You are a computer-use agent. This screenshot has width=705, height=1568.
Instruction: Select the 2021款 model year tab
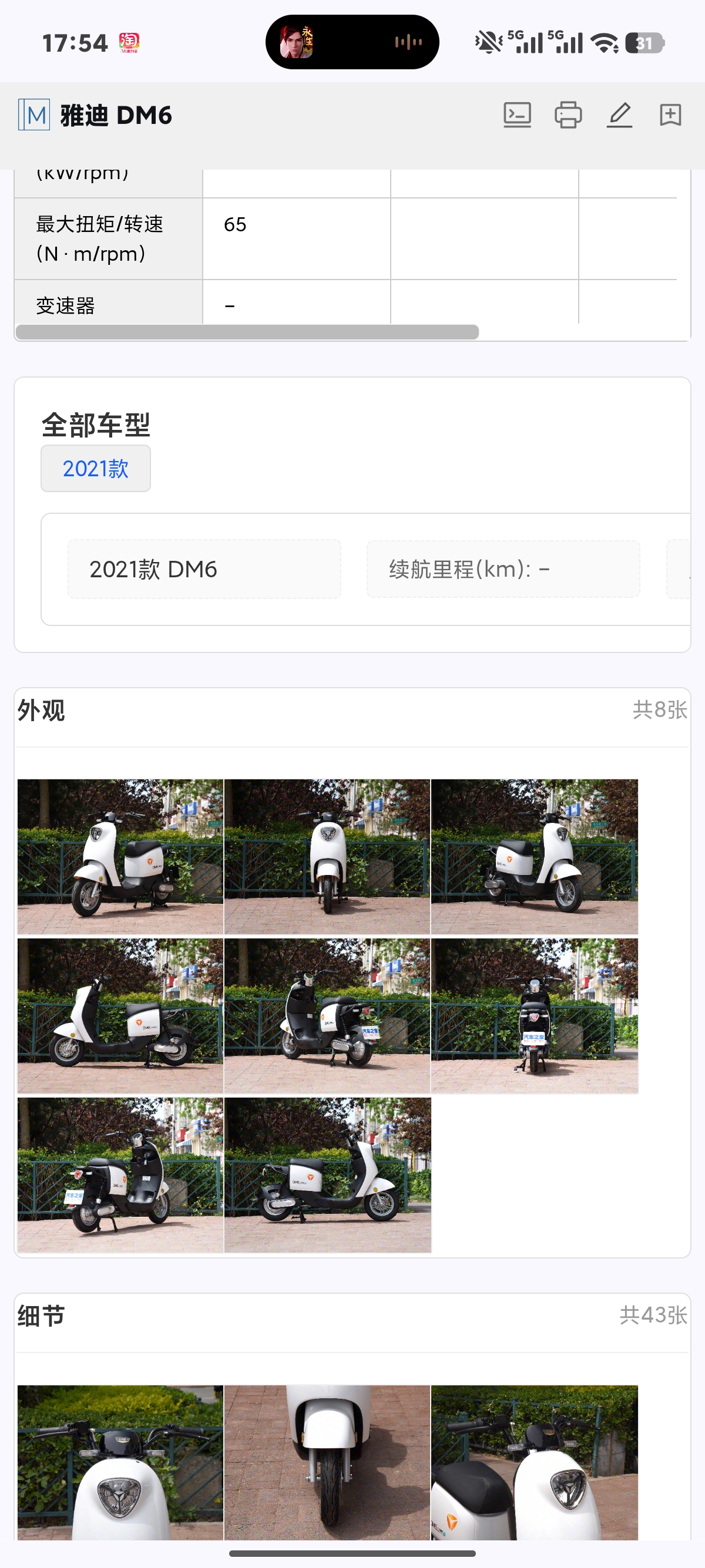coord(96,468)
